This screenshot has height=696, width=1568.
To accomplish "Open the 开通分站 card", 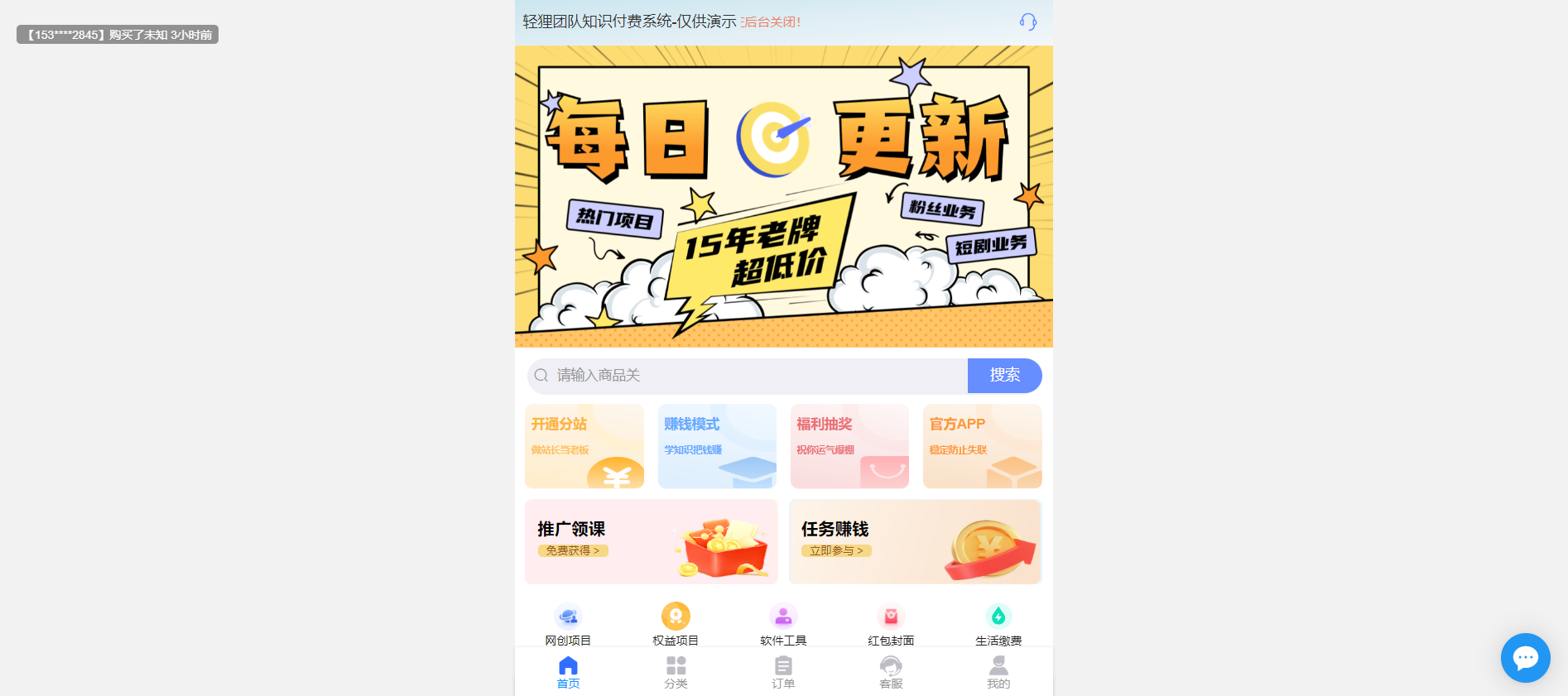I will pyautogui.click(x=584, y=446).
